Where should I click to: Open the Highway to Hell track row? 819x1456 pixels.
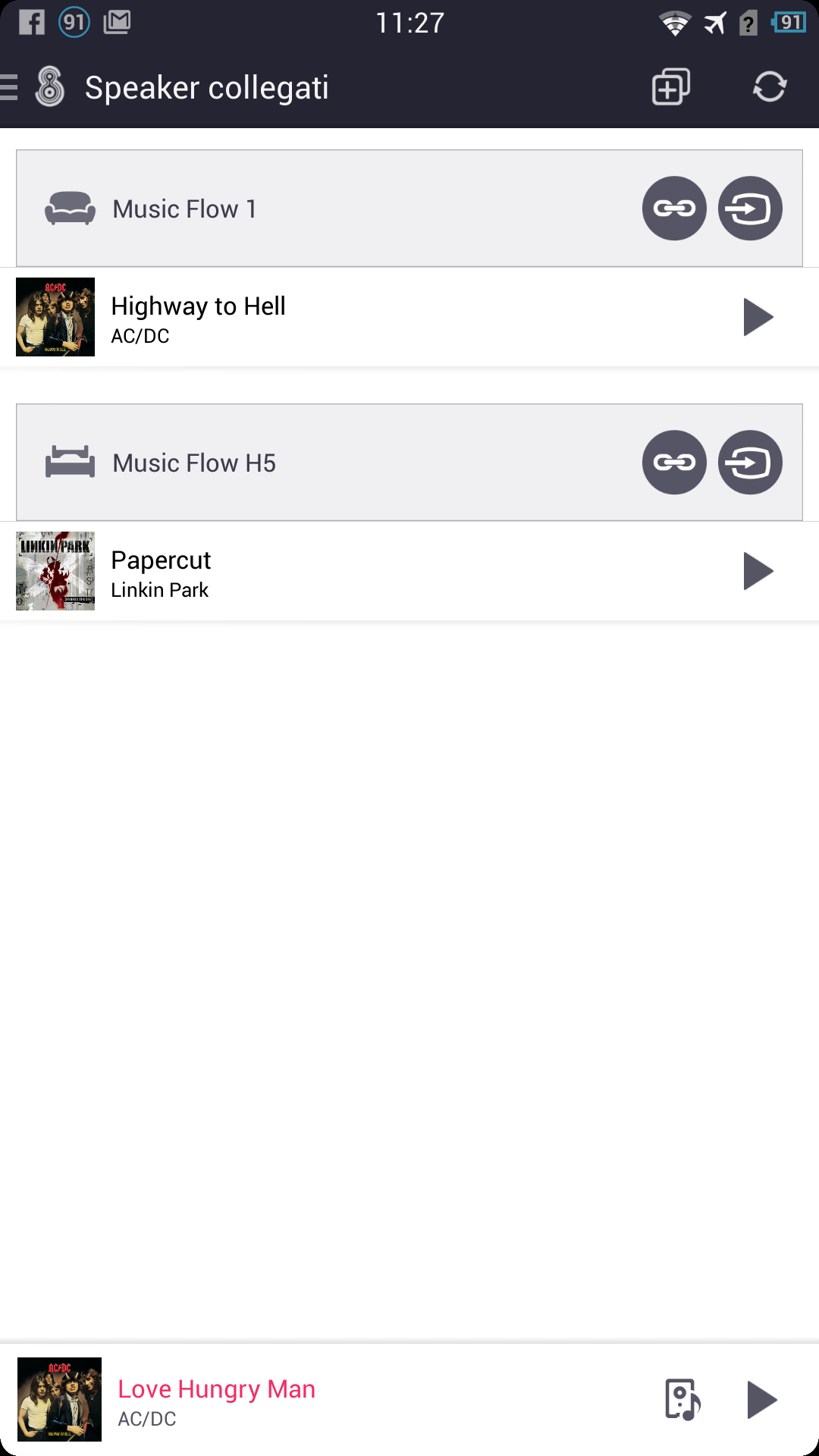point(409,317)
